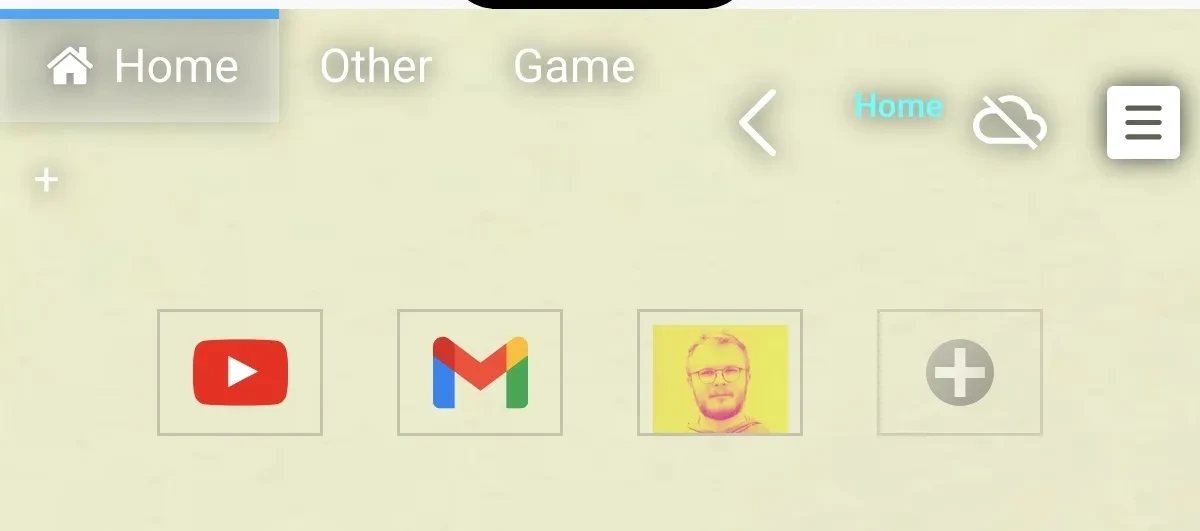Add a new shortcut tile

coord(960,372)
